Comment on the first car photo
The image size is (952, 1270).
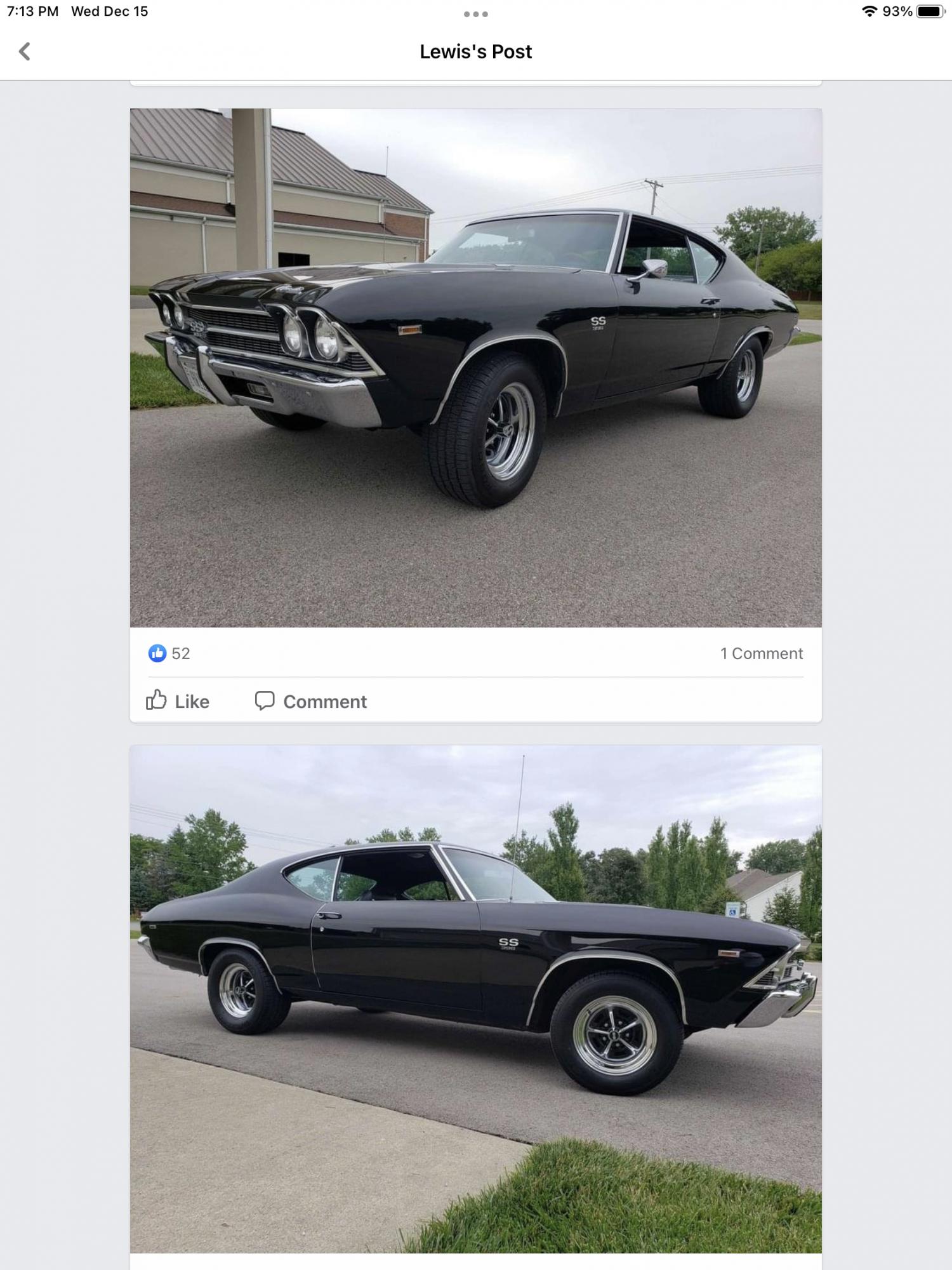pyautogui.click(x=311, y=701)
